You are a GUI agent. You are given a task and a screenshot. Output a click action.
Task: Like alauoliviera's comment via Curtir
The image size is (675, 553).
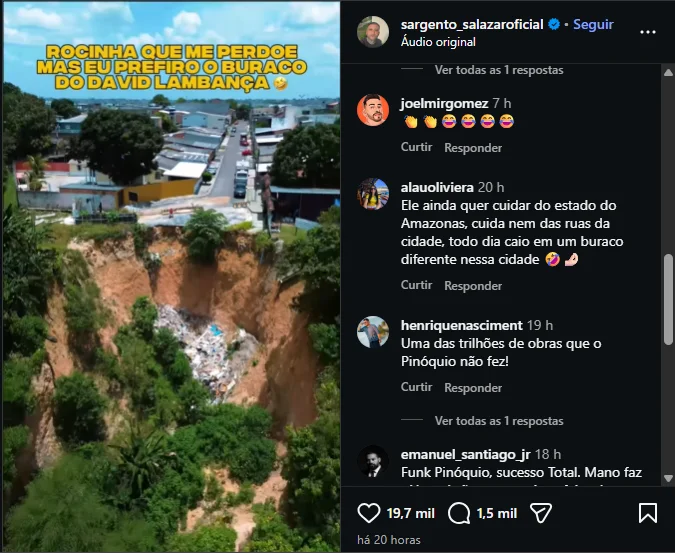pos(416,286)
